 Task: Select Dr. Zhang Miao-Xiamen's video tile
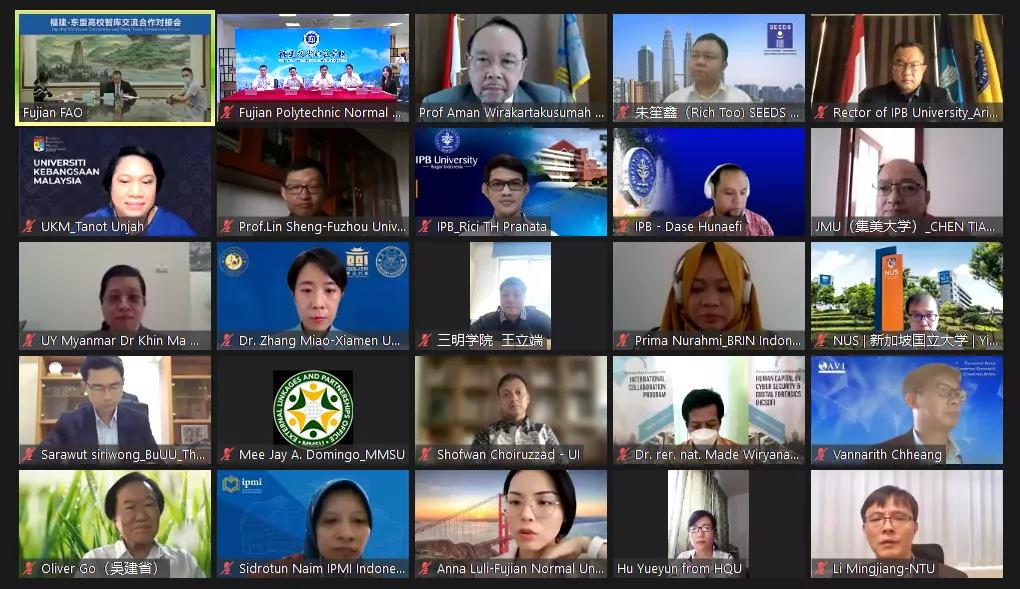click(313, 296)
